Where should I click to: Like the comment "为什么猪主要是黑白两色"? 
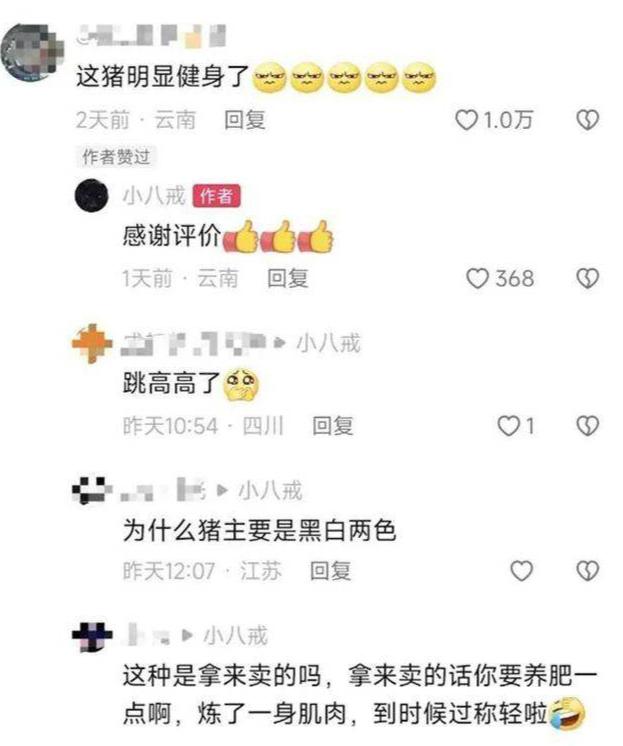pyautogui.click(x=520, y=571)
